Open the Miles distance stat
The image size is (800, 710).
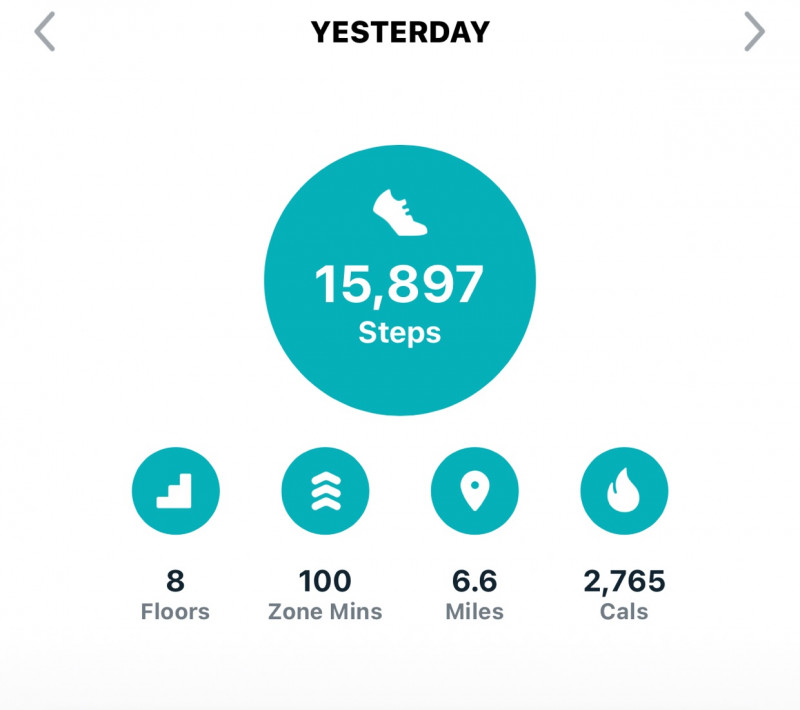(x=475, y=491)
